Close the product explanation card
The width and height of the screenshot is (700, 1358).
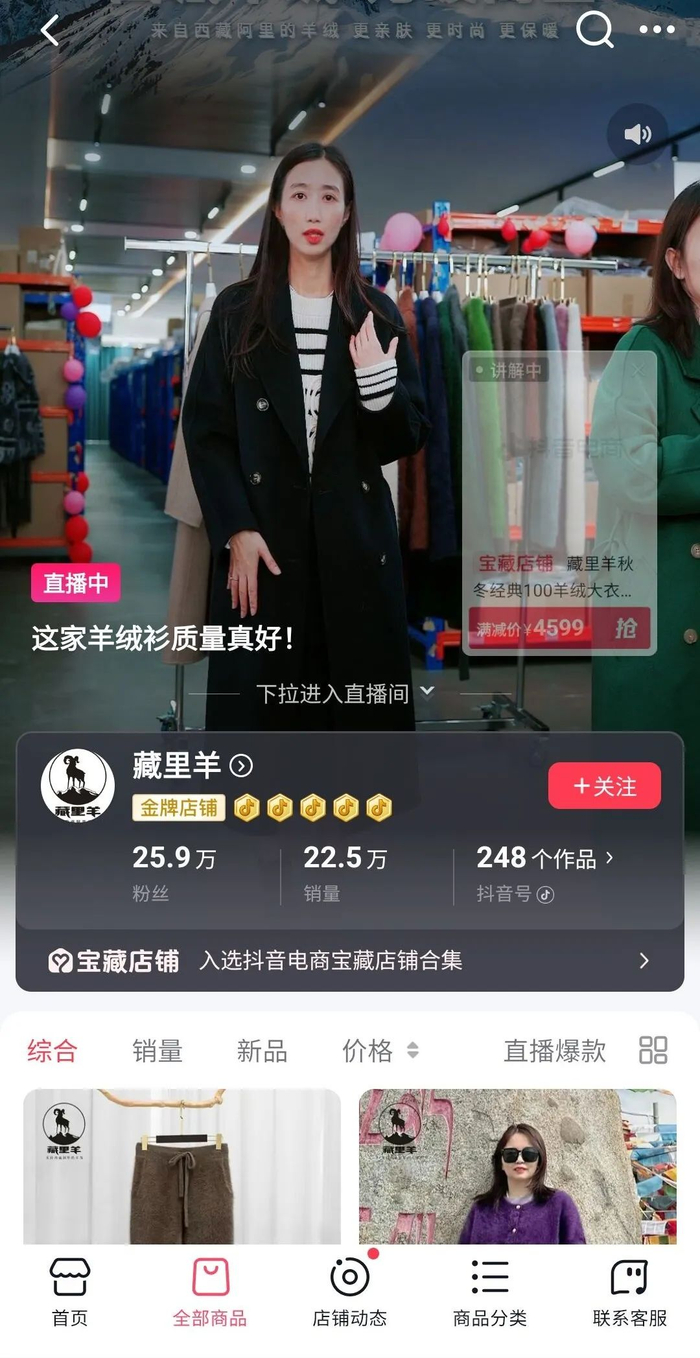[x=638, y=371]
